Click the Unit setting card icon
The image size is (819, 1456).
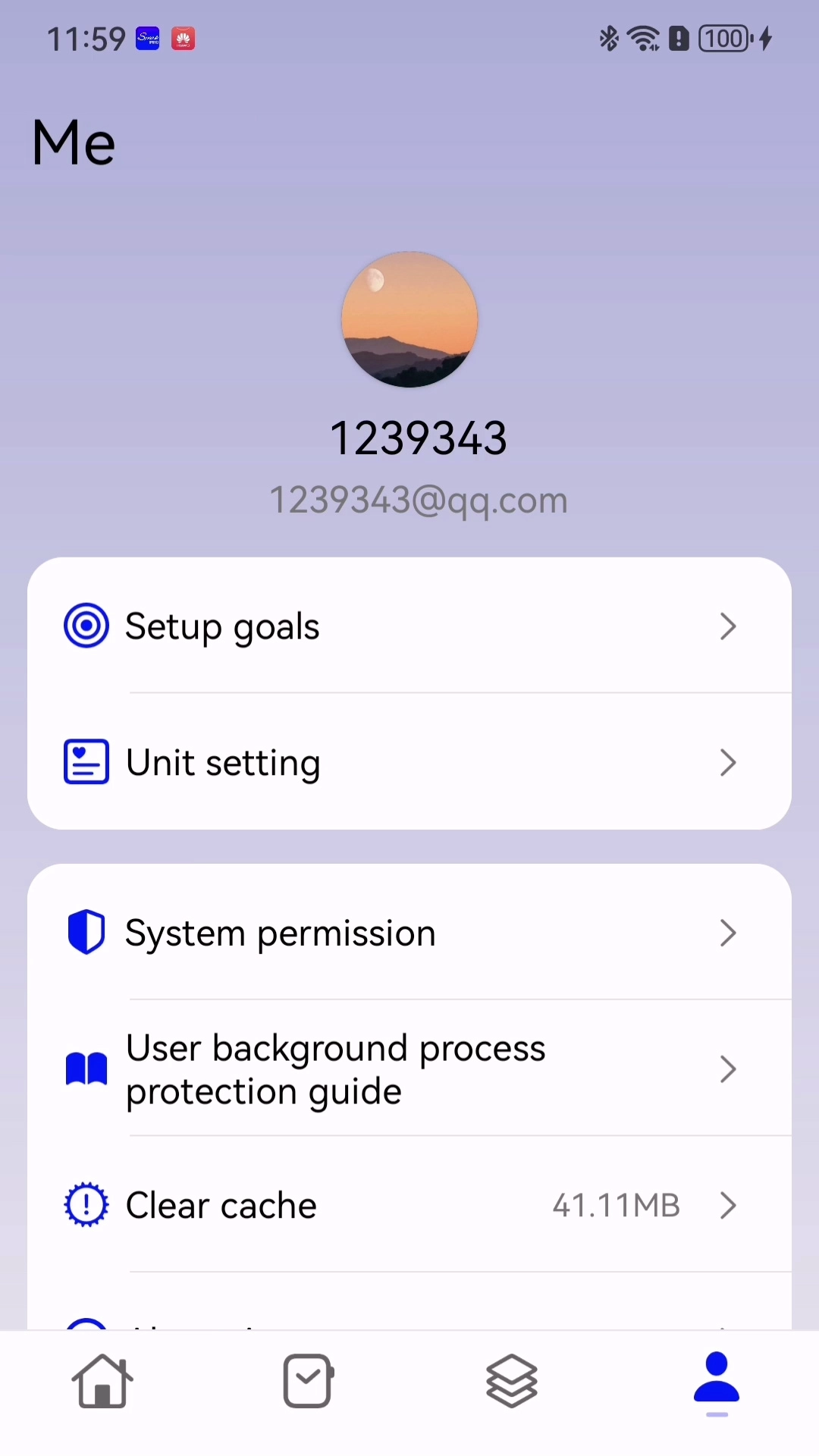click(86, 761)
